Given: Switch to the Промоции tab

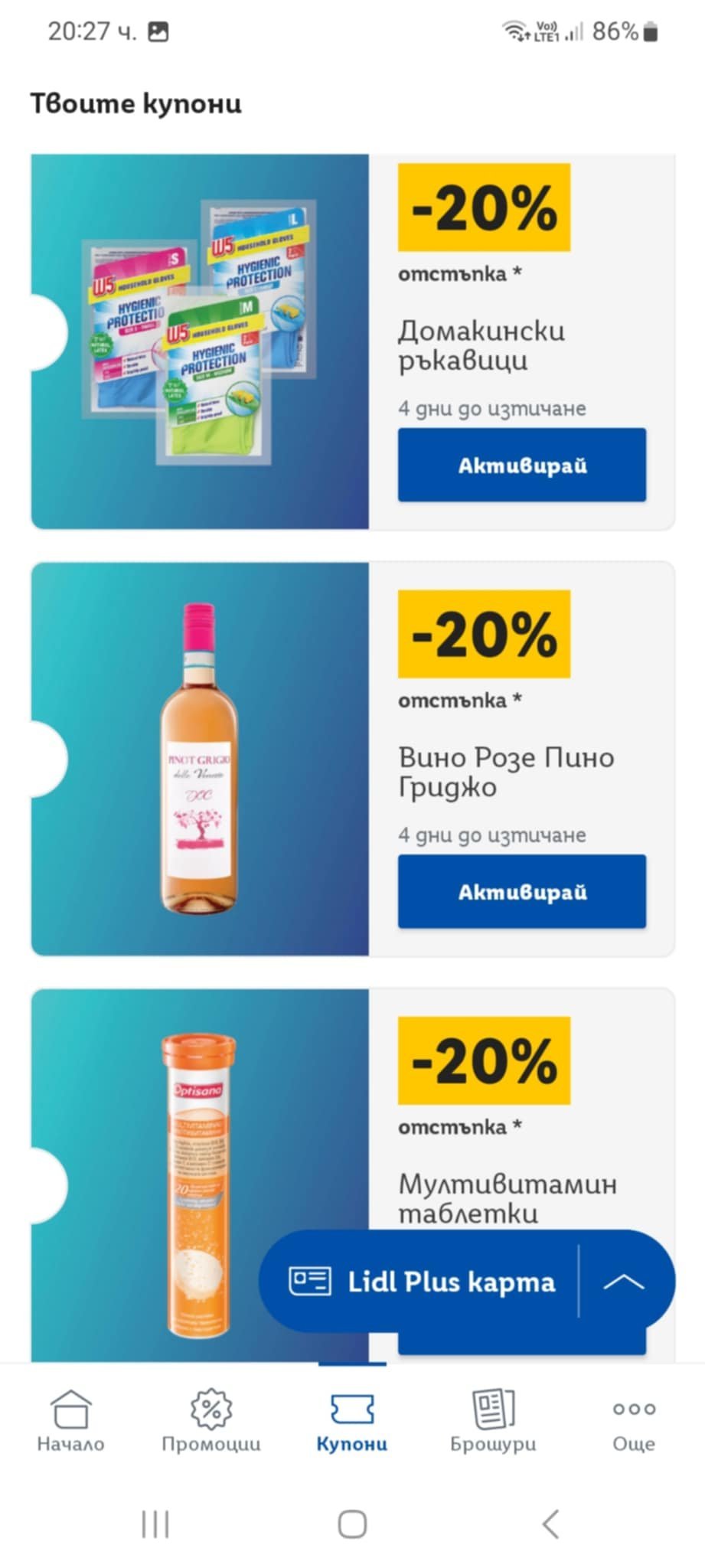Looking at the screenshot, I should click(211, 1420).
